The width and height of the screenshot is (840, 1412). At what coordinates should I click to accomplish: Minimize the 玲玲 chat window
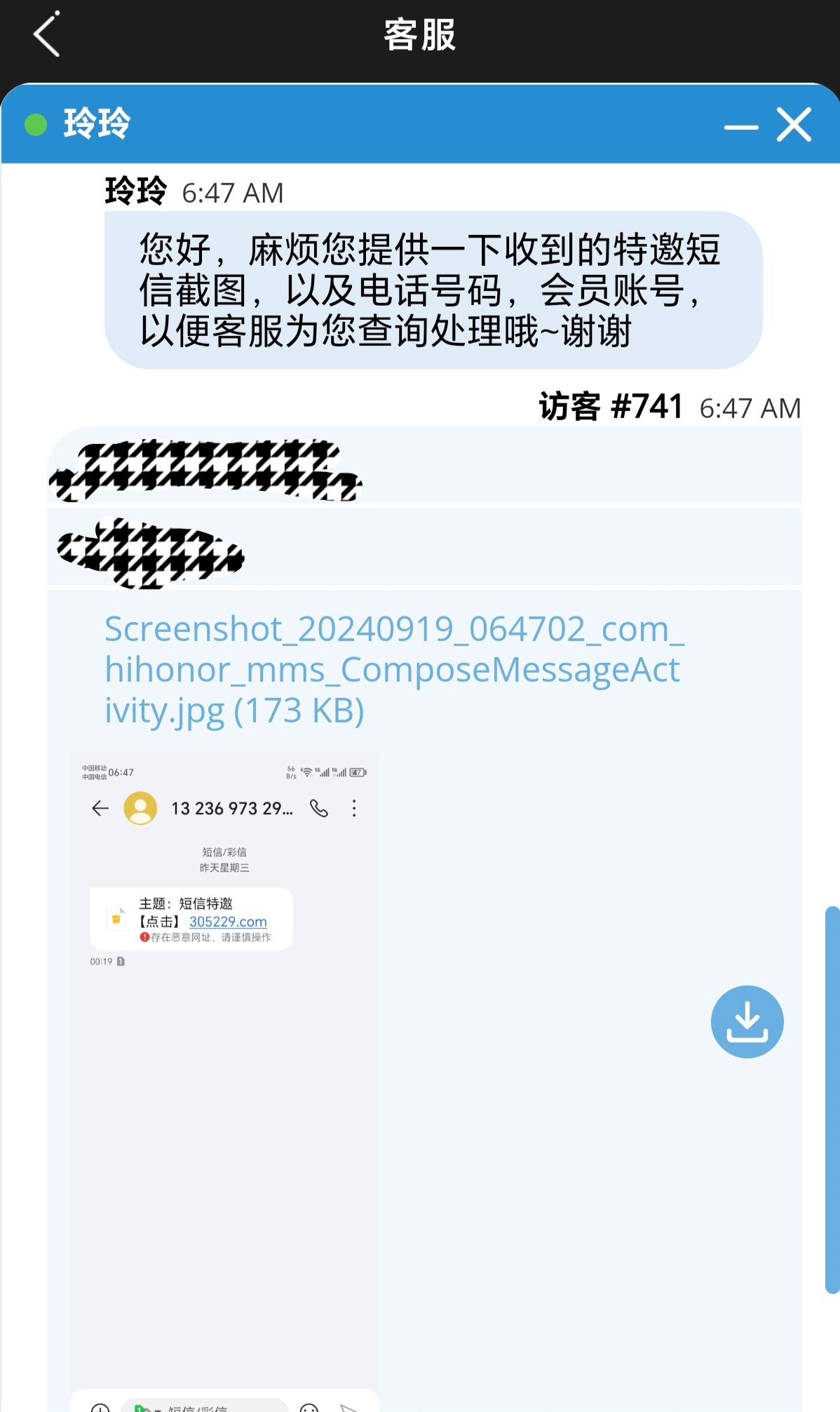(740, 127)
